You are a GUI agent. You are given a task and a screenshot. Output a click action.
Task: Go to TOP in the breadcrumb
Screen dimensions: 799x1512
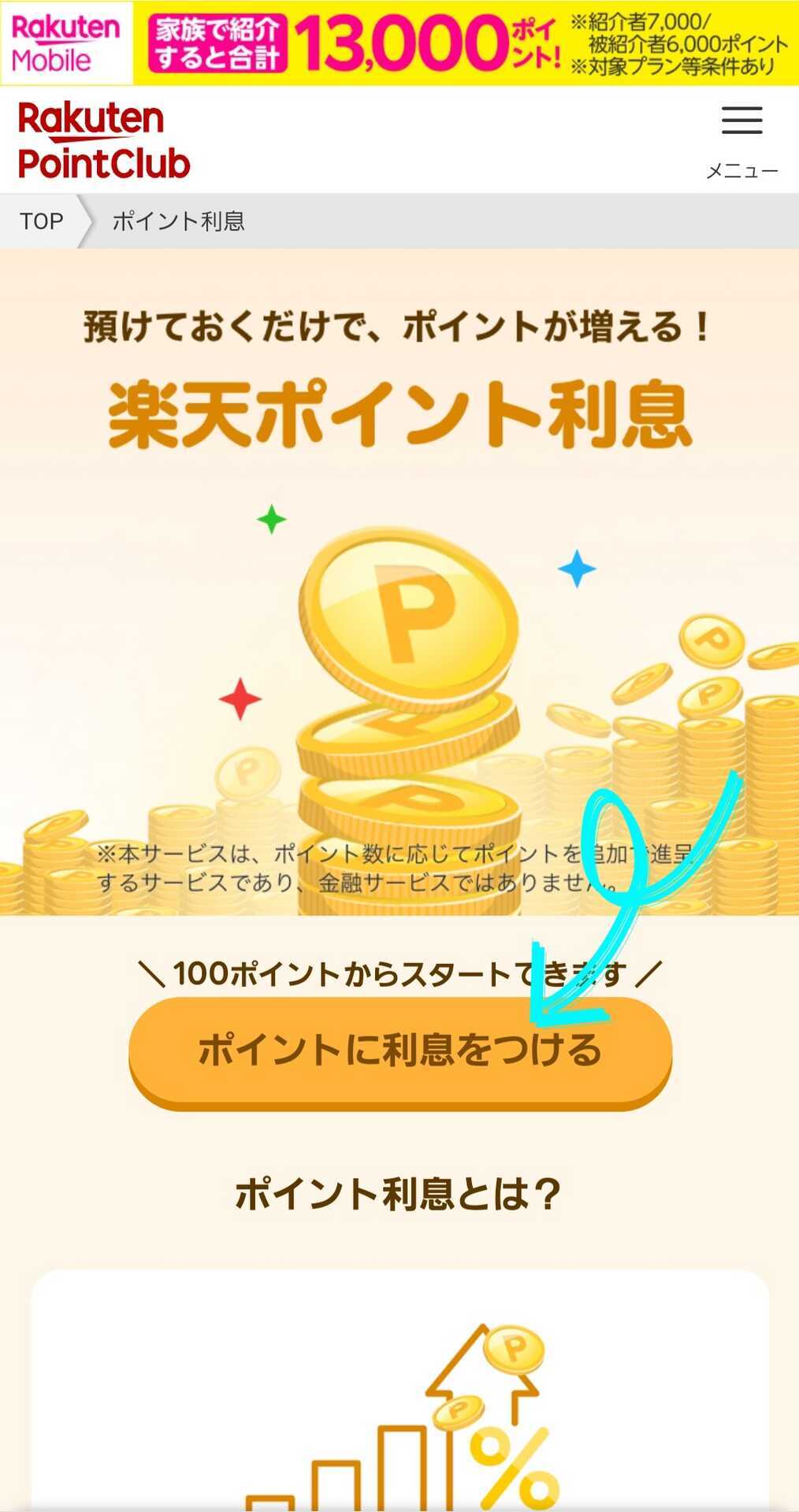point(42,221)
